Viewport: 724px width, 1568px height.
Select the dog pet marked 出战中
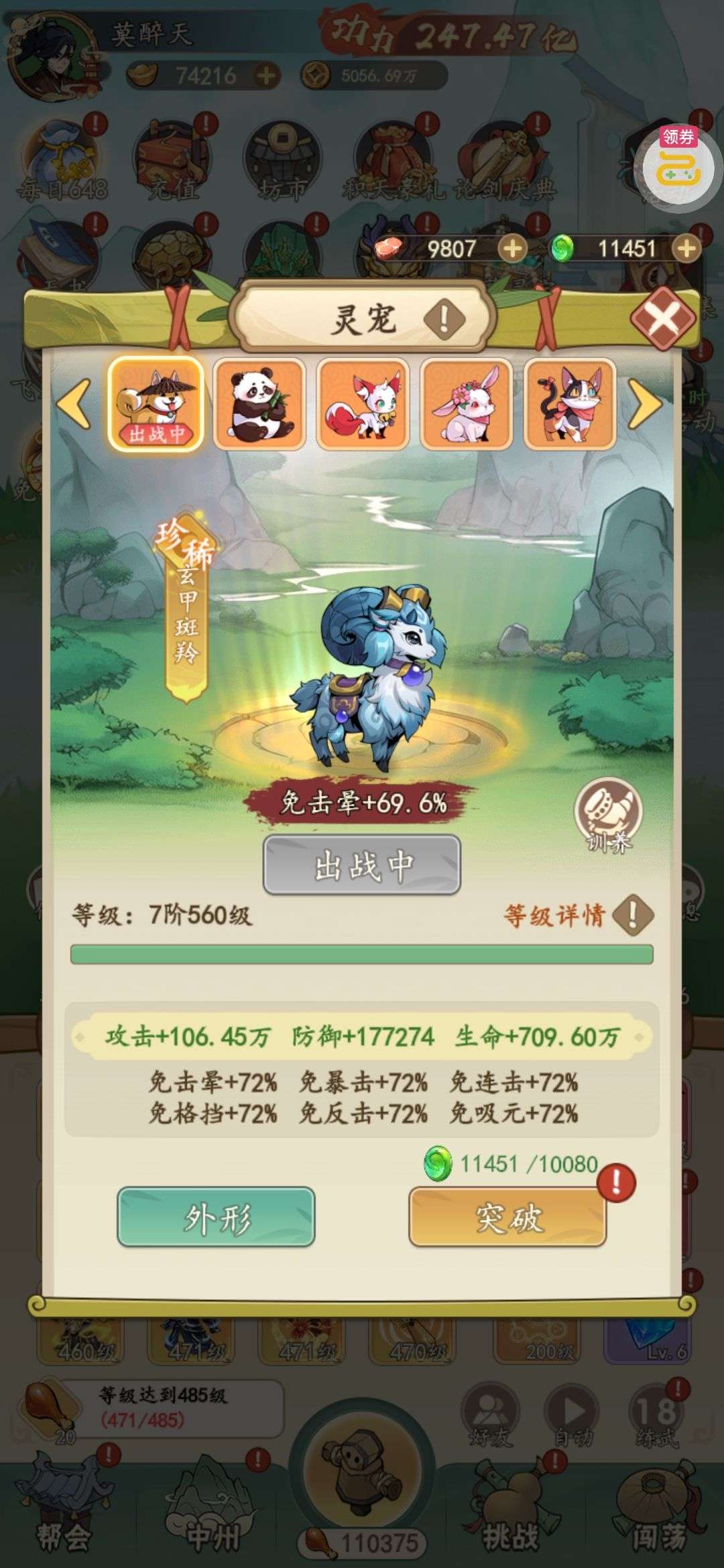[x=156, y=403]
